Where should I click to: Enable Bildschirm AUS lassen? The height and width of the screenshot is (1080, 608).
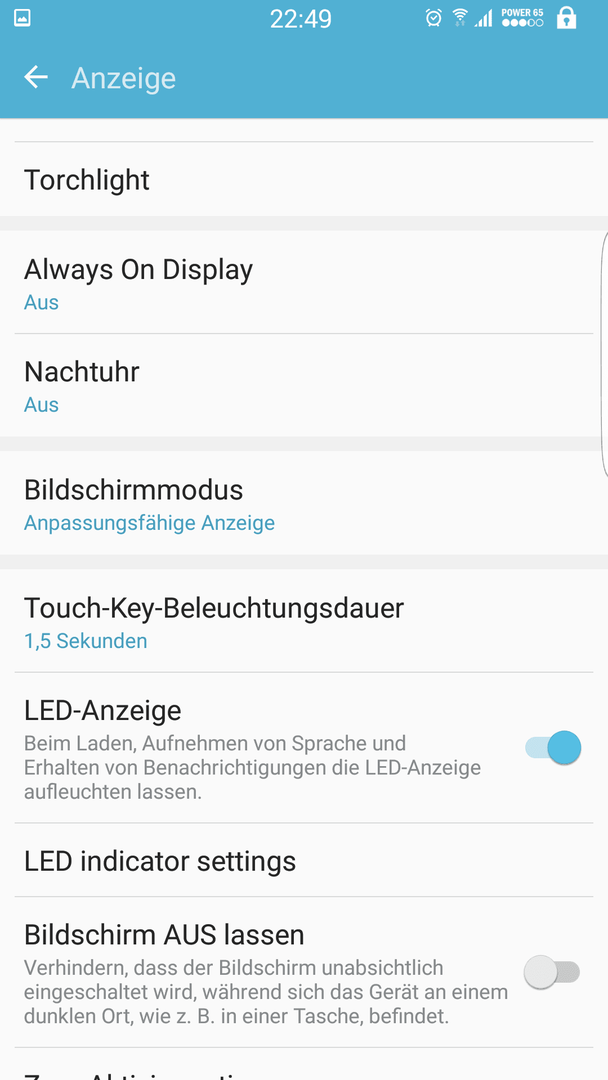coord(552,972)
